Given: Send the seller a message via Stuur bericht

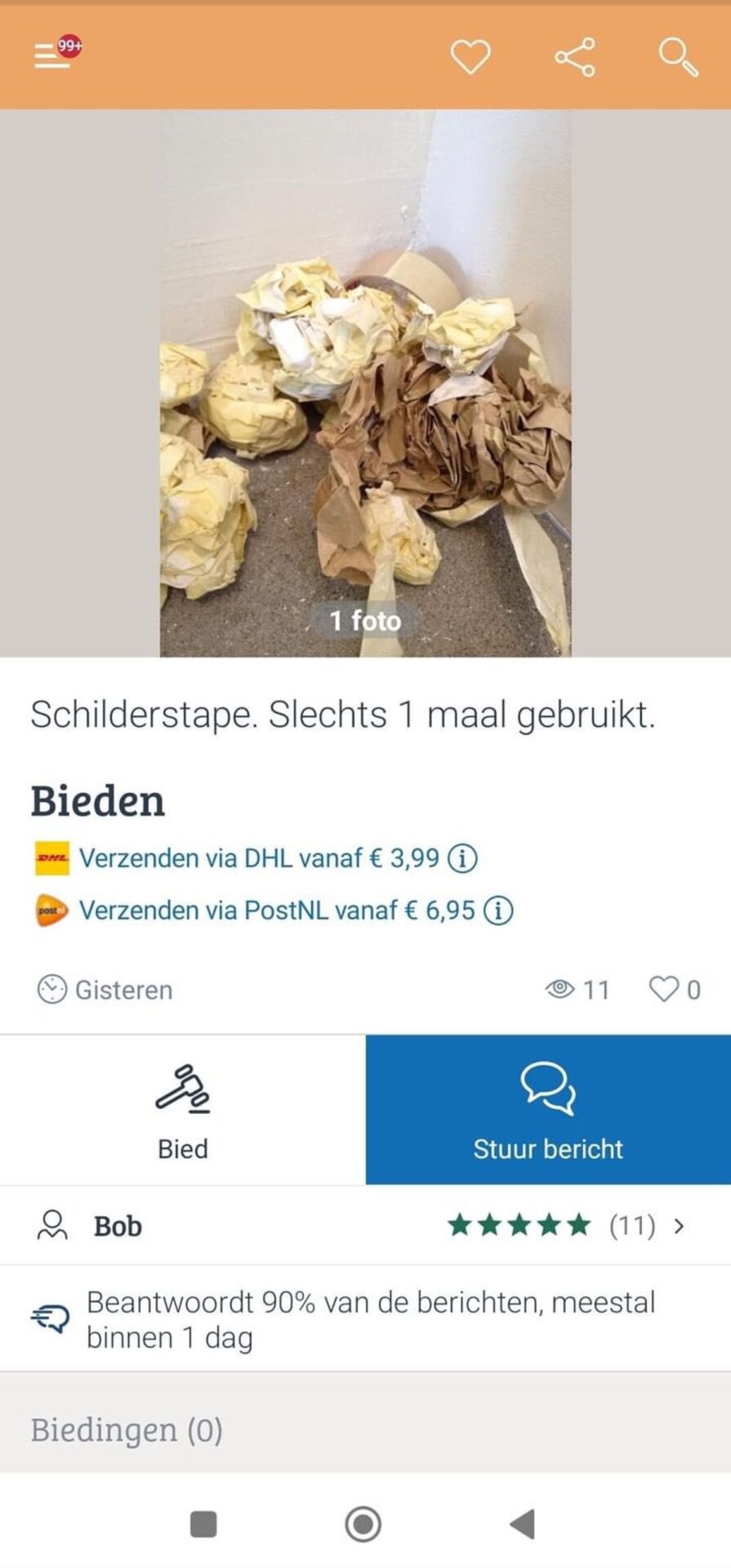Looking at the screenshot, I should point(548,1111).
